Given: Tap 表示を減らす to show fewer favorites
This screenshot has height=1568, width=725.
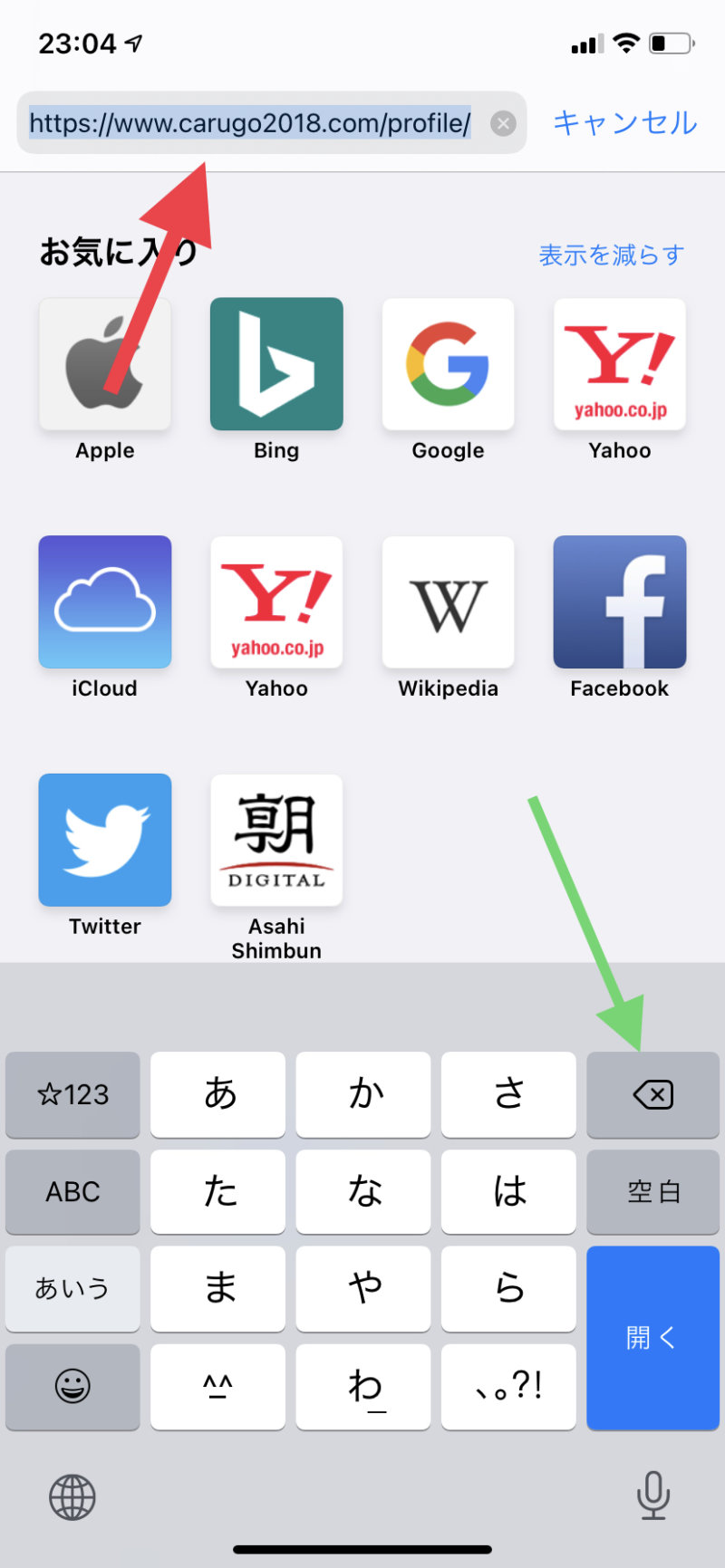Looking at the screenshot, I should pos(611,255).
